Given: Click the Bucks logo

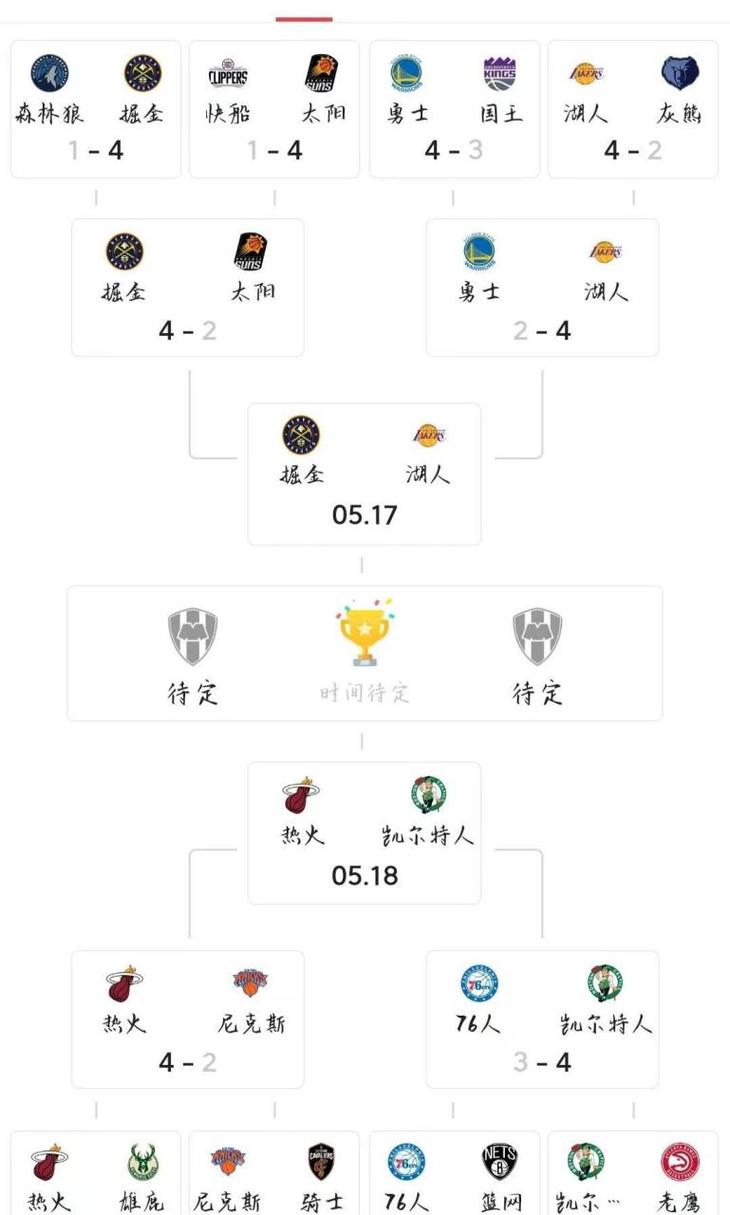Looking at the screenshot, I should pyautogui.click(x=145, y=1160).
